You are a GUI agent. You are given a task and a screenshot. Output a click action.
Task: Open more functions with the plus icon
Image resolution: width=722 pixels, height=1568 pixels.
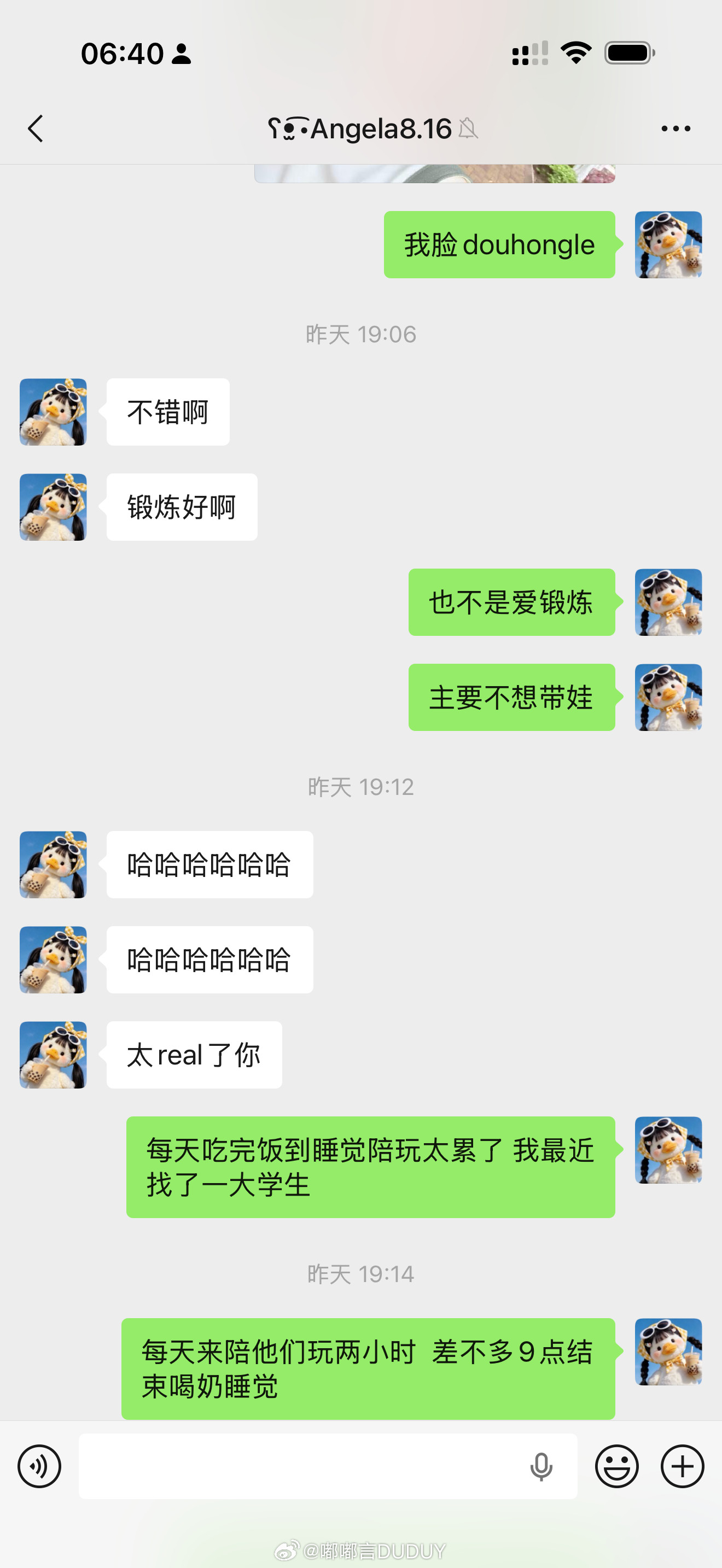682,1466
